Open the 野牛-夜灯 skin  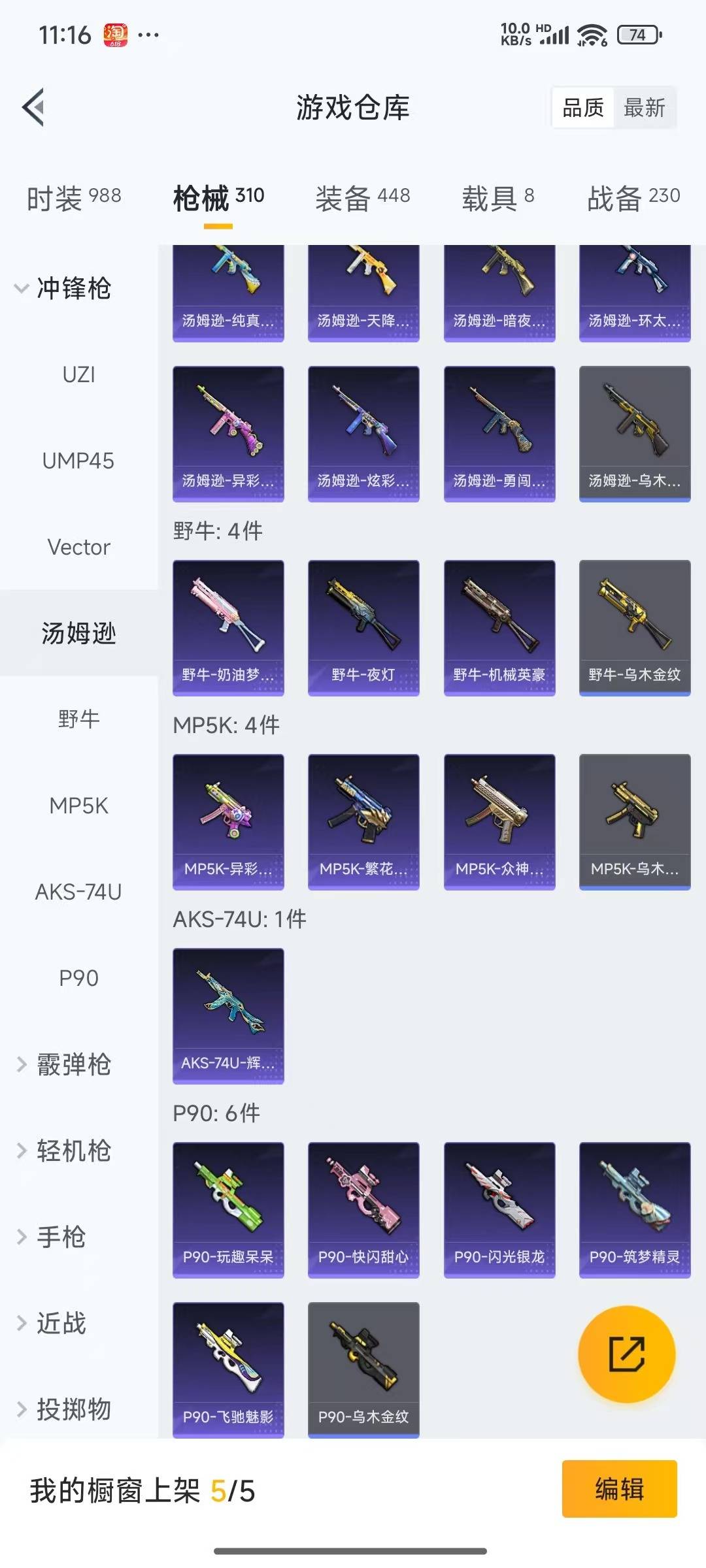pos(363,627)
